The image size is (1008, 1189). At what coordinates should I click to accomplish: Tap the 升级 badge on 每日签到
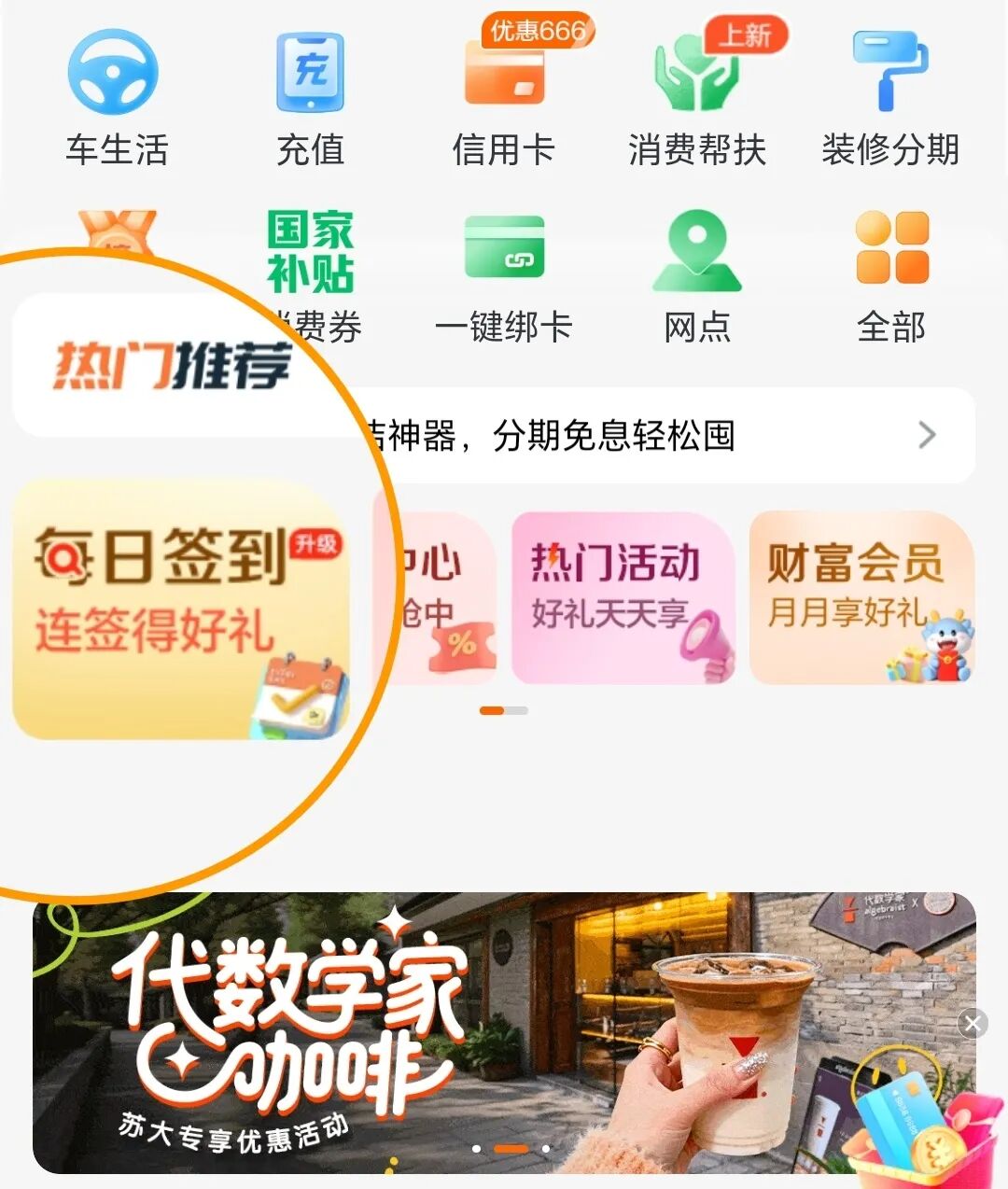pyautogui.click(x=316, y=541)
